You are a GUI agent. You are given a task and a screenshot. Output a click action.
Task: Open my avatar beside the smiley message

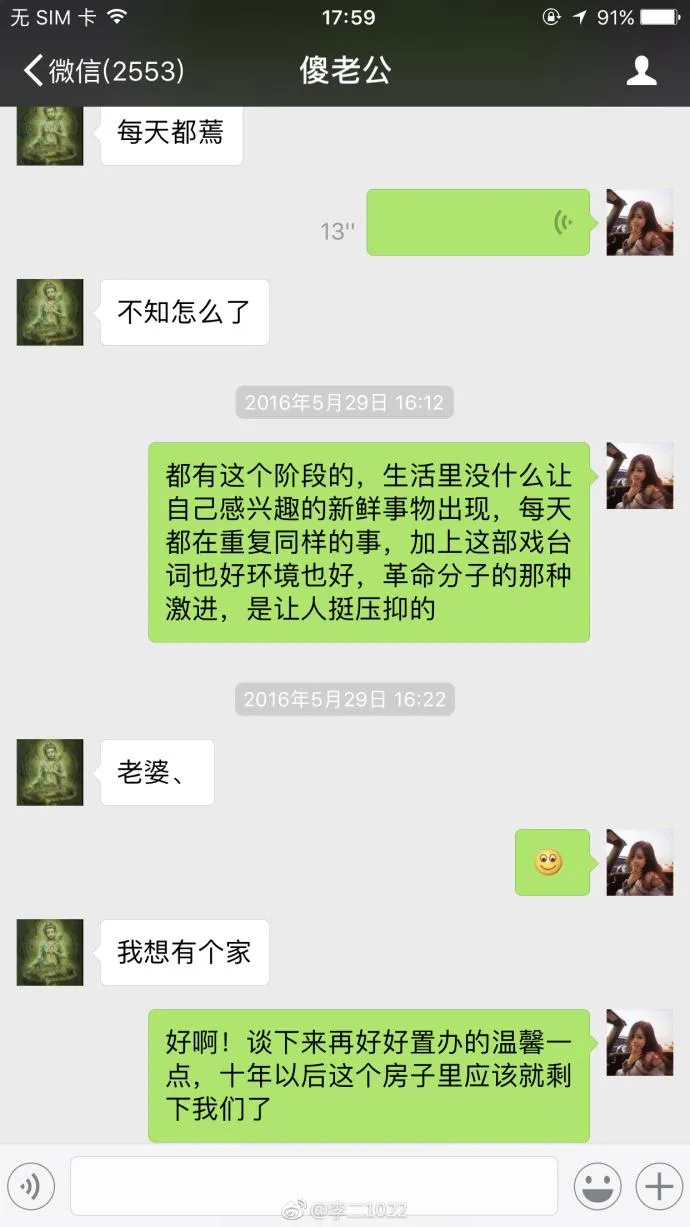640,862
